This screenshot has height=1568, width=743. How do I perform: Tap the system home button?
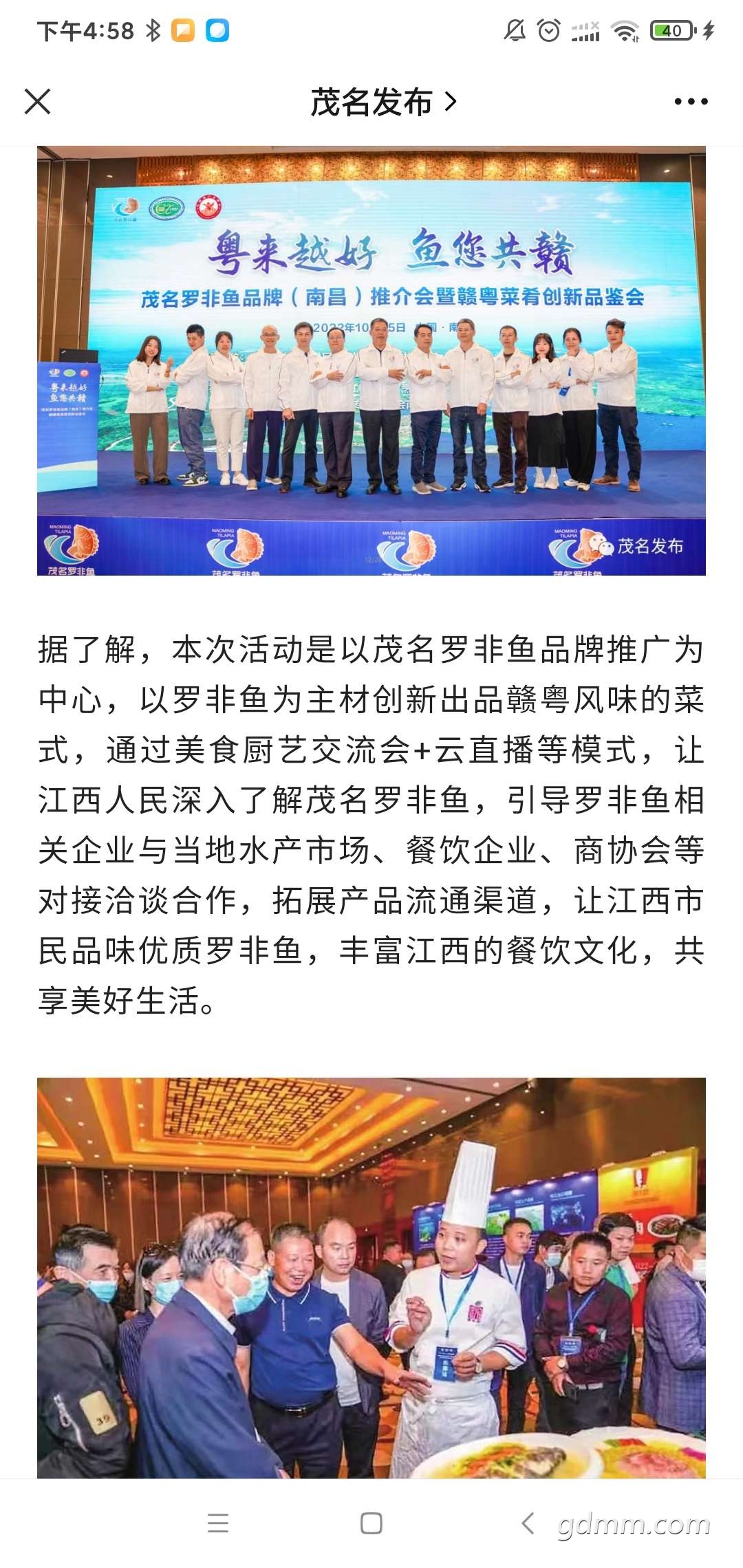tap(371, 1523)
